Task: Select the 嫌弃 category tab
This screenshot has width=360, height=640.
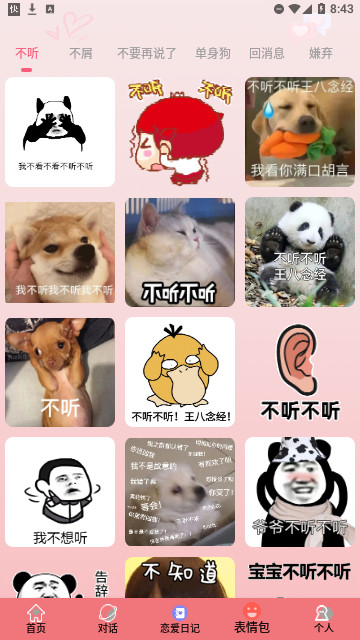Action: [x=321, y=53]
